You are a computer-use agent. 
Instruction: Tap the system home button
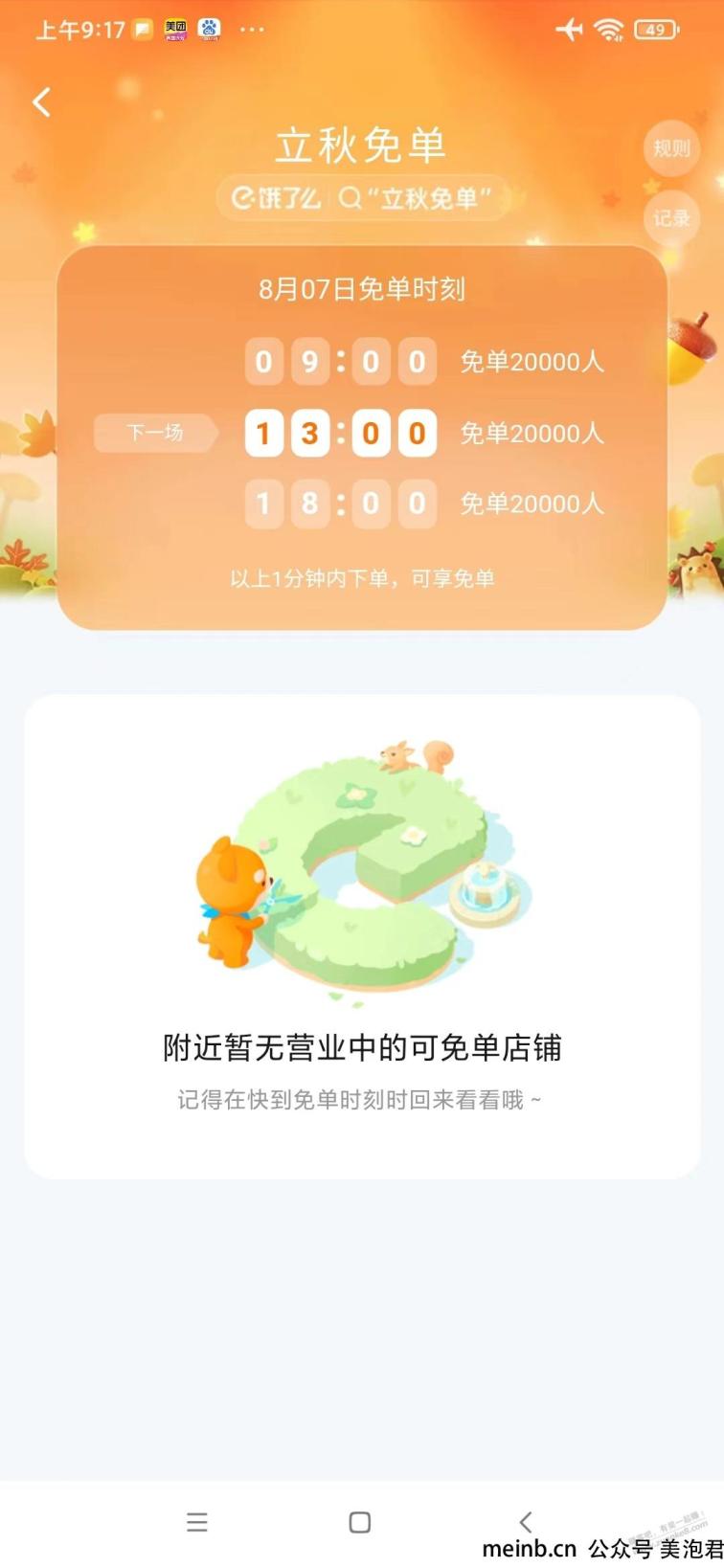point(360,1522)
